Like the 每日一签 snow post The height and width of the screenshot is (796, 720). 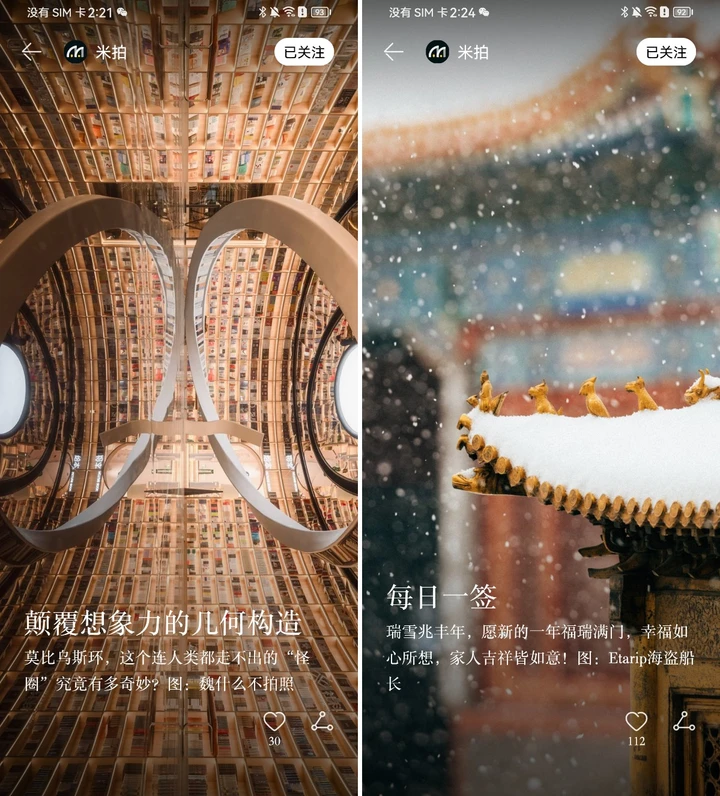(x=636, y=721)
